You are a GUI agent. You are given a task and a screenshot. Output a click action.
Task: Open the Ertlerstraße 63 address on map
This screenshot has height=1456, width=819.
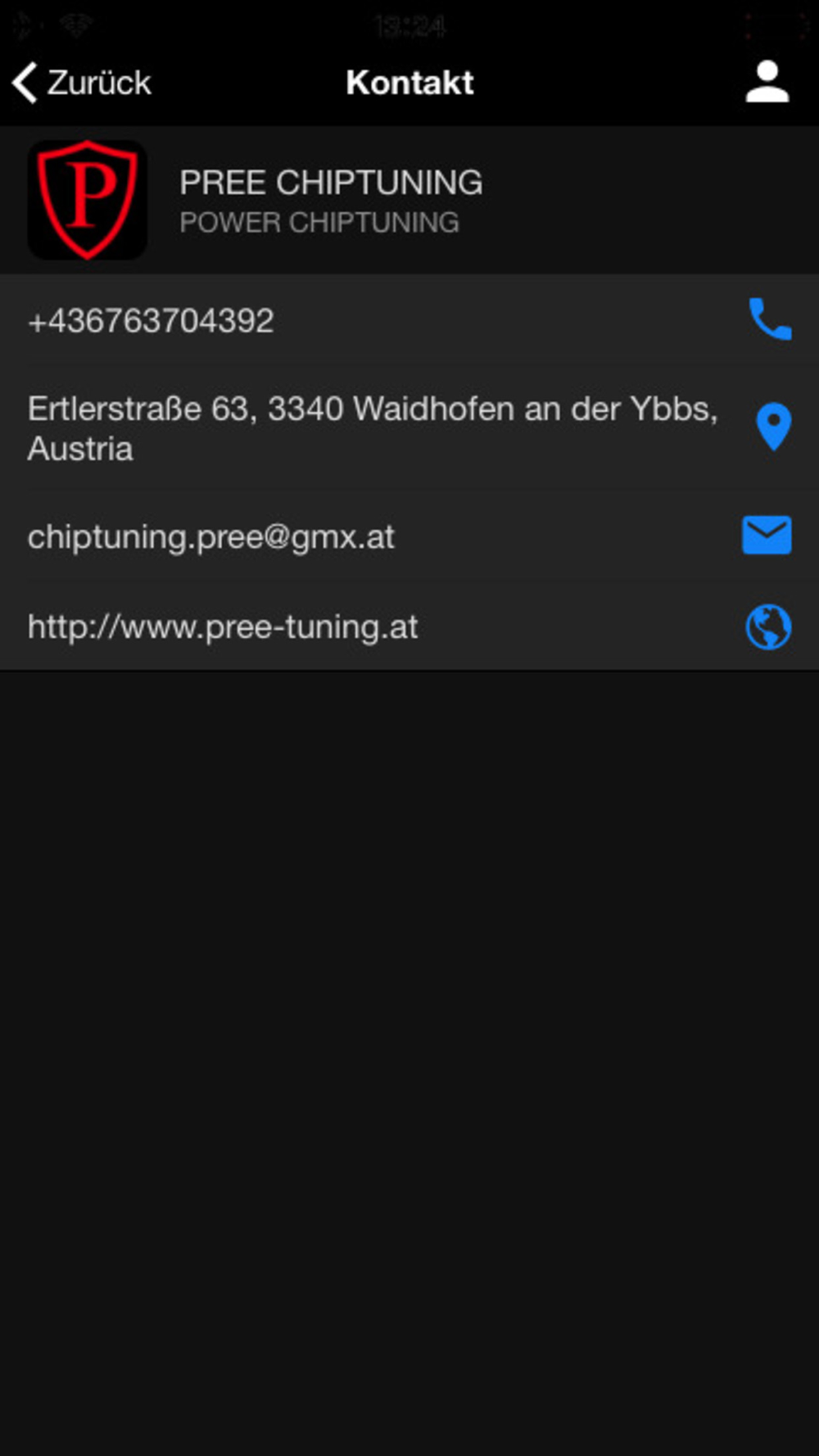[409, 427]
